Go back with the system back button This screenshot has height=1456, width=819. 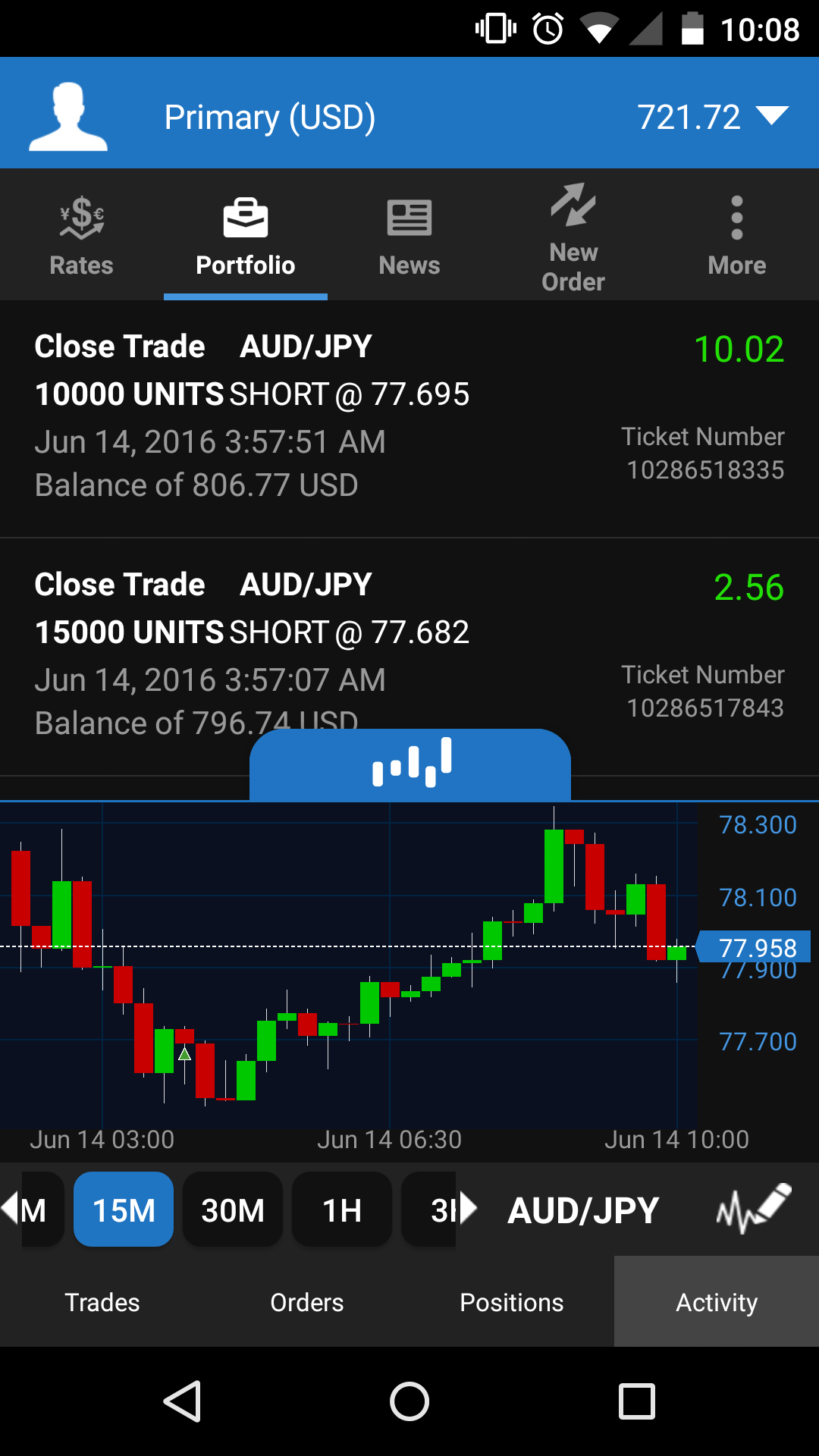[183, 1401]
